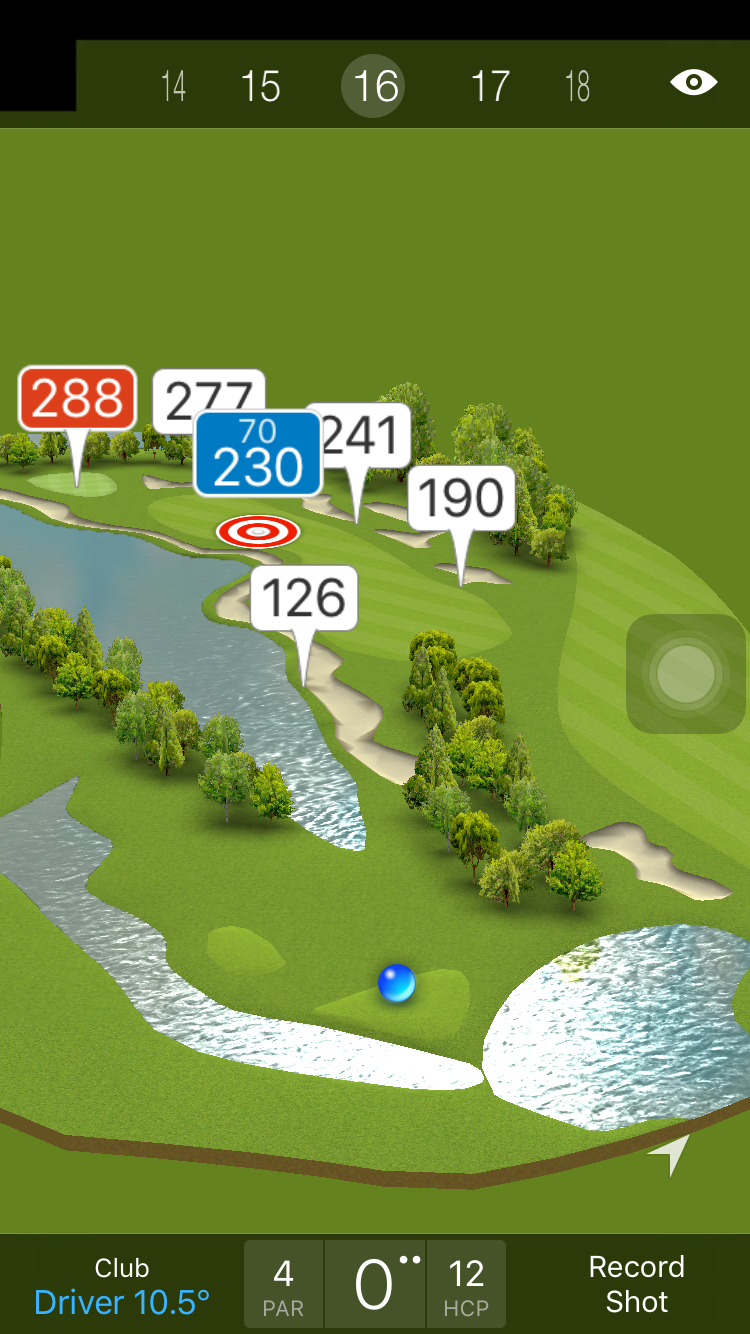The height and width of the screenshot is (1334, 750).
Task: Record Shot for this hole
Action: (636, 1284)
